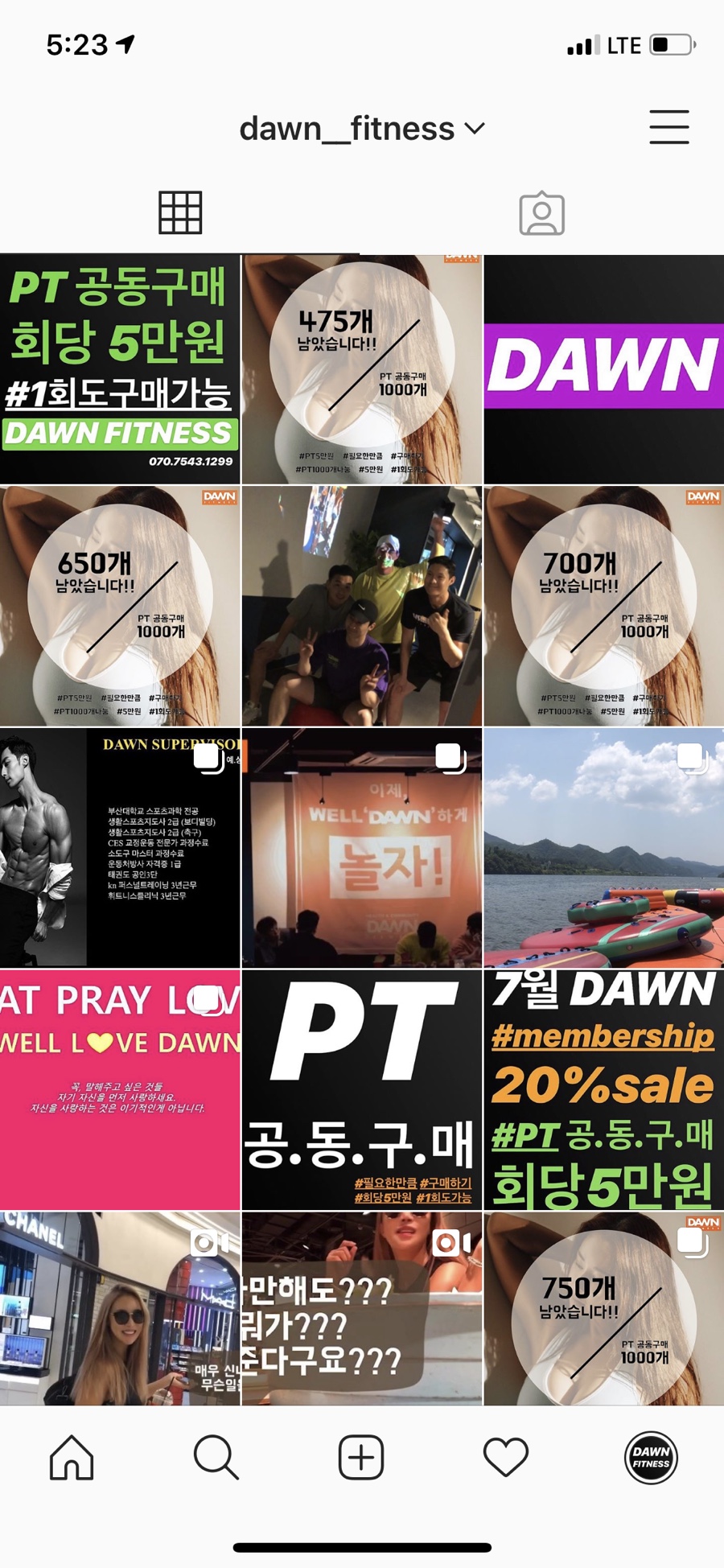
Task: Open the purple DAWN banner post
Action: click(603, 368)
